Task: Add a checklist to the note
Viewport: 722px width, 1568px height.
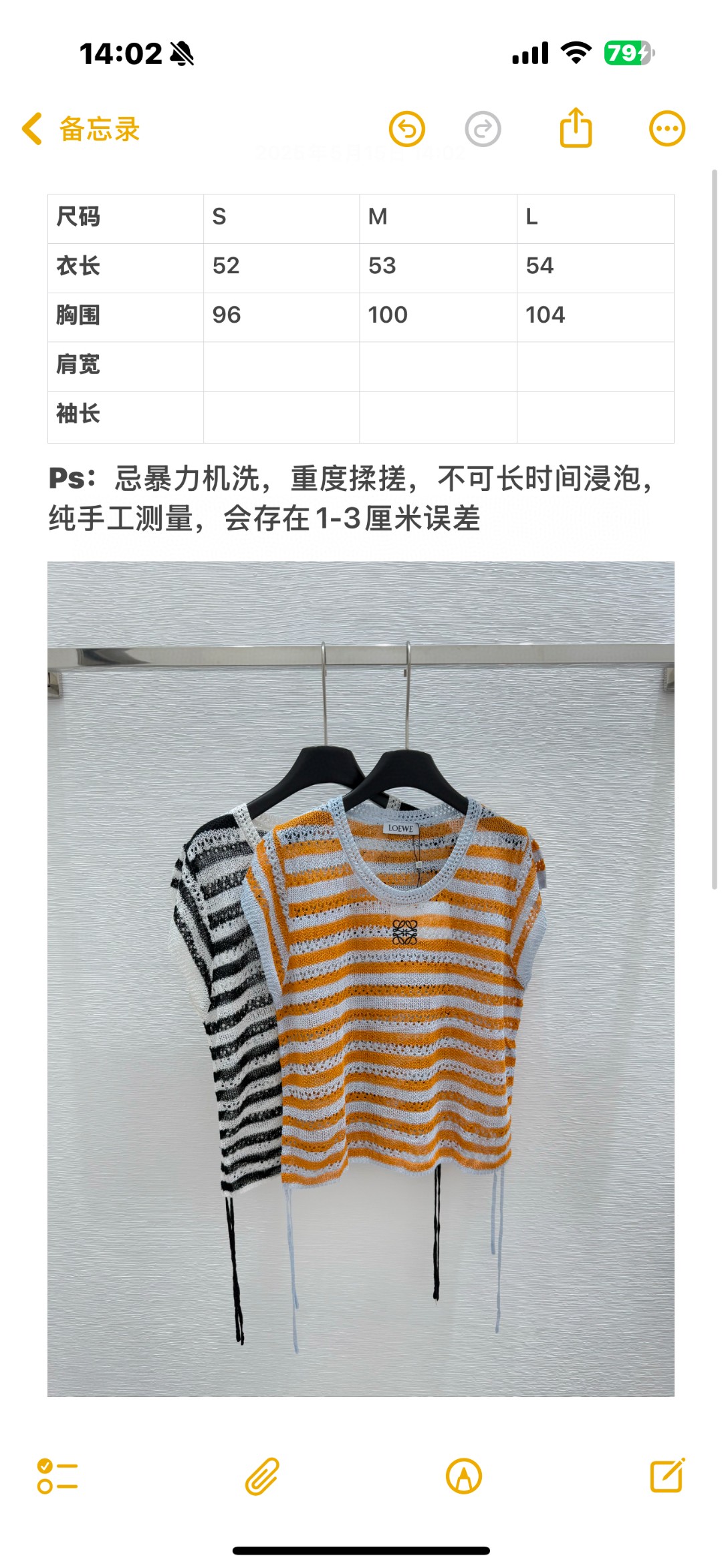Action: (57, 1476)
